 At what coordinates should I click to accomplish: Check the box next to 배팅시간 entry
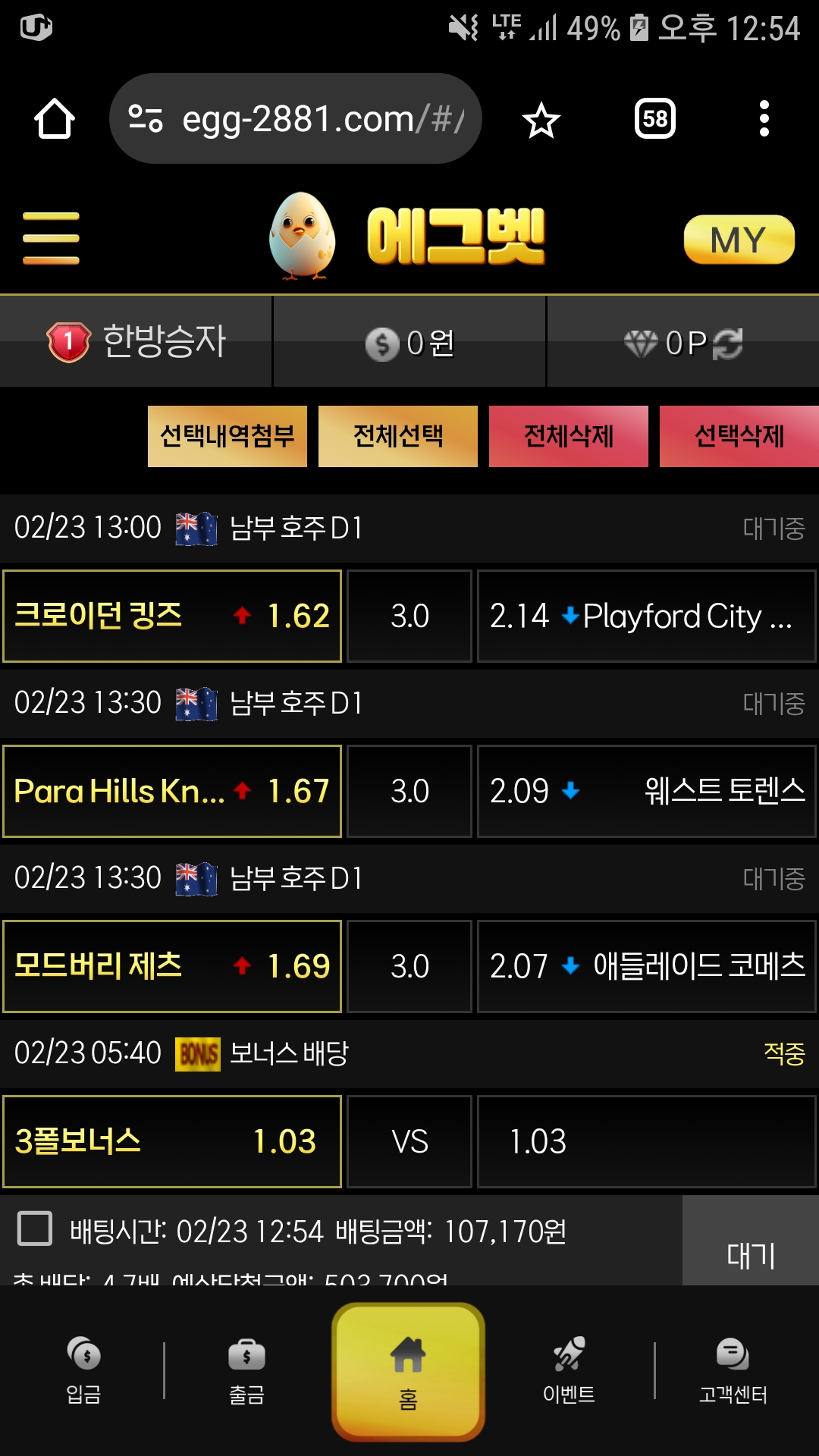point(35,1228)
